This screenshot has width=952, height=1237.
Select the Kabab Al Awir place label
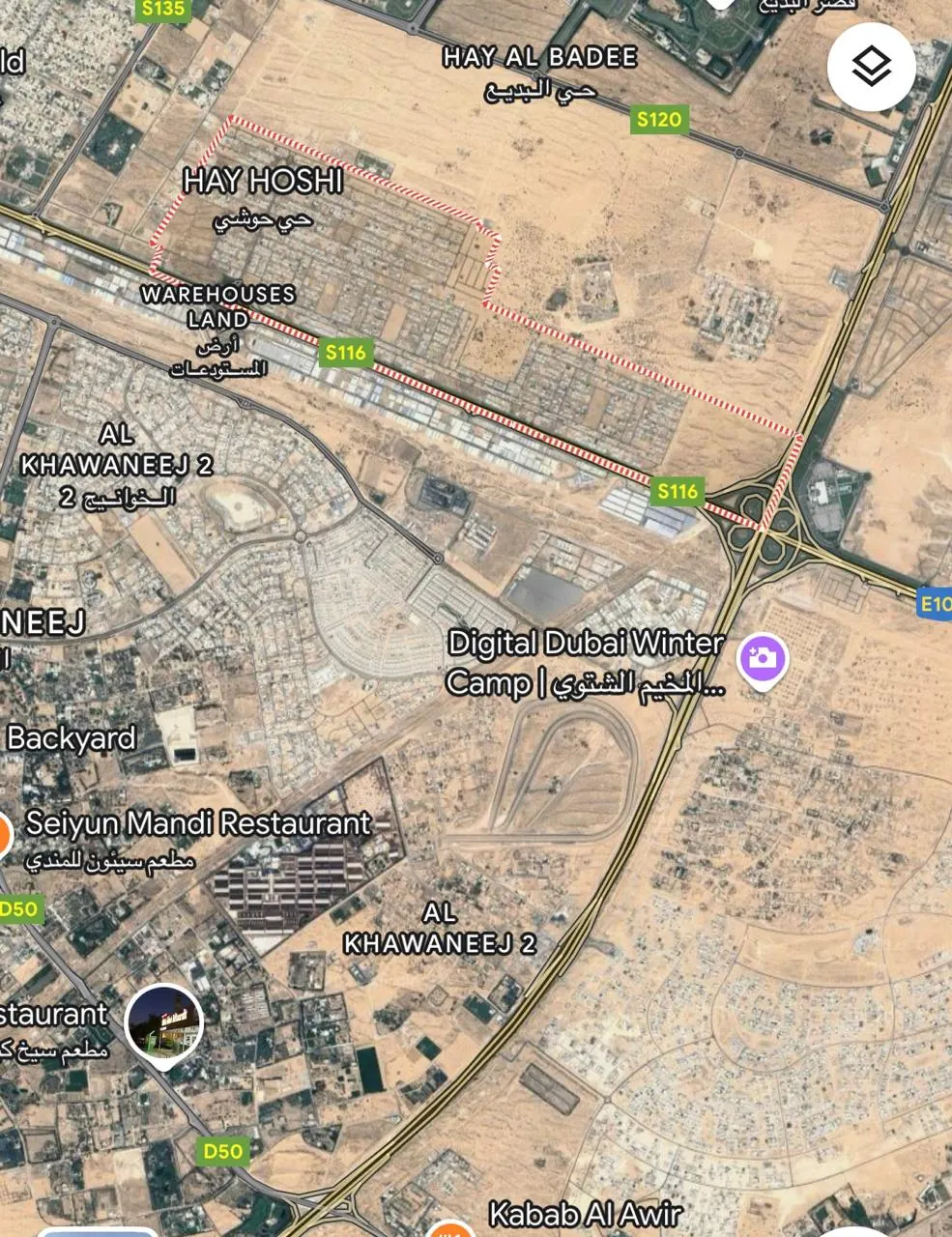[x=585, y=1213]
